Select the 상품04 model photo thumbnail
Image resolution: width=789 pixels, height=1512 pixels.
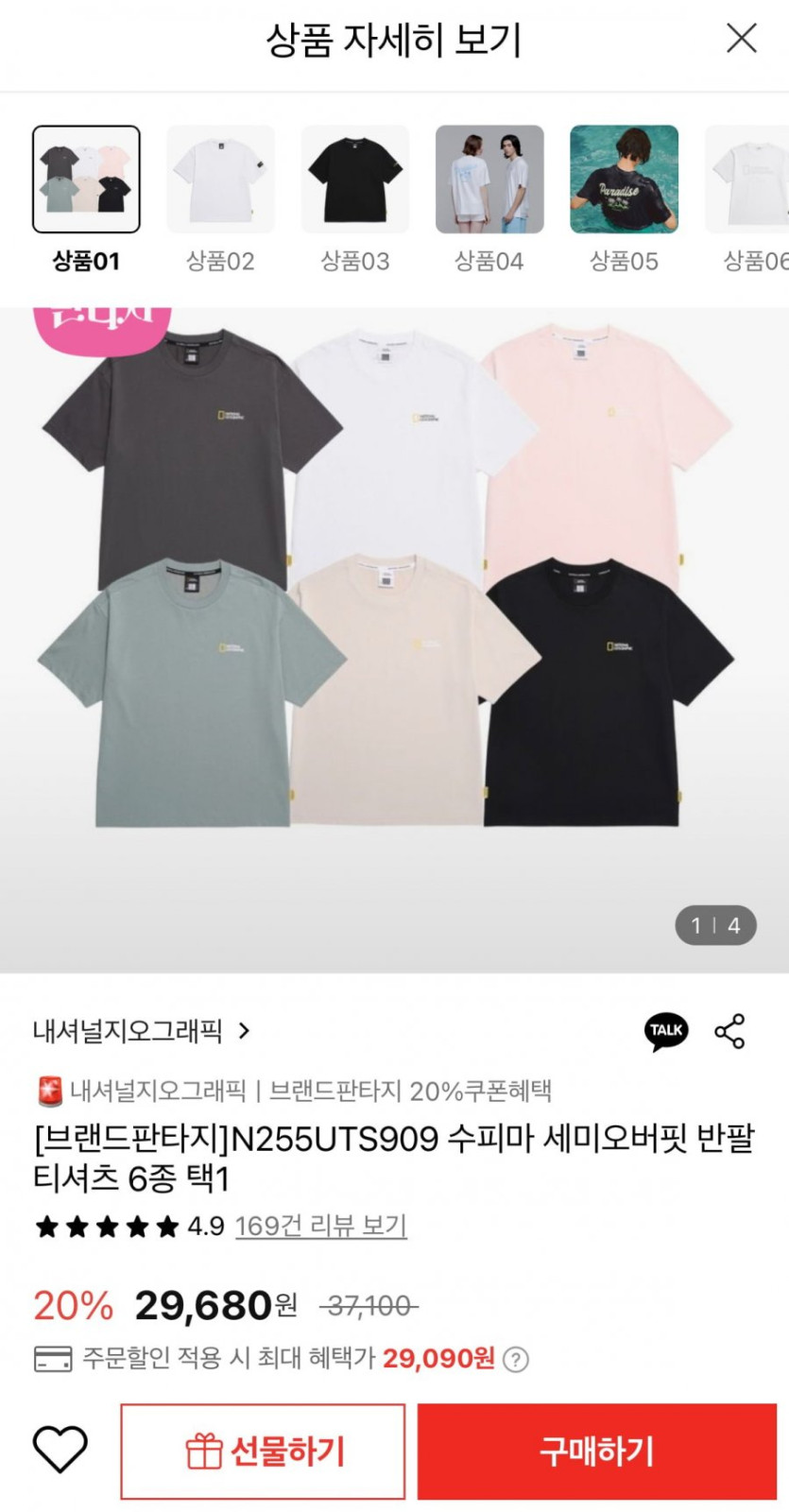click(x=489, y=180)
